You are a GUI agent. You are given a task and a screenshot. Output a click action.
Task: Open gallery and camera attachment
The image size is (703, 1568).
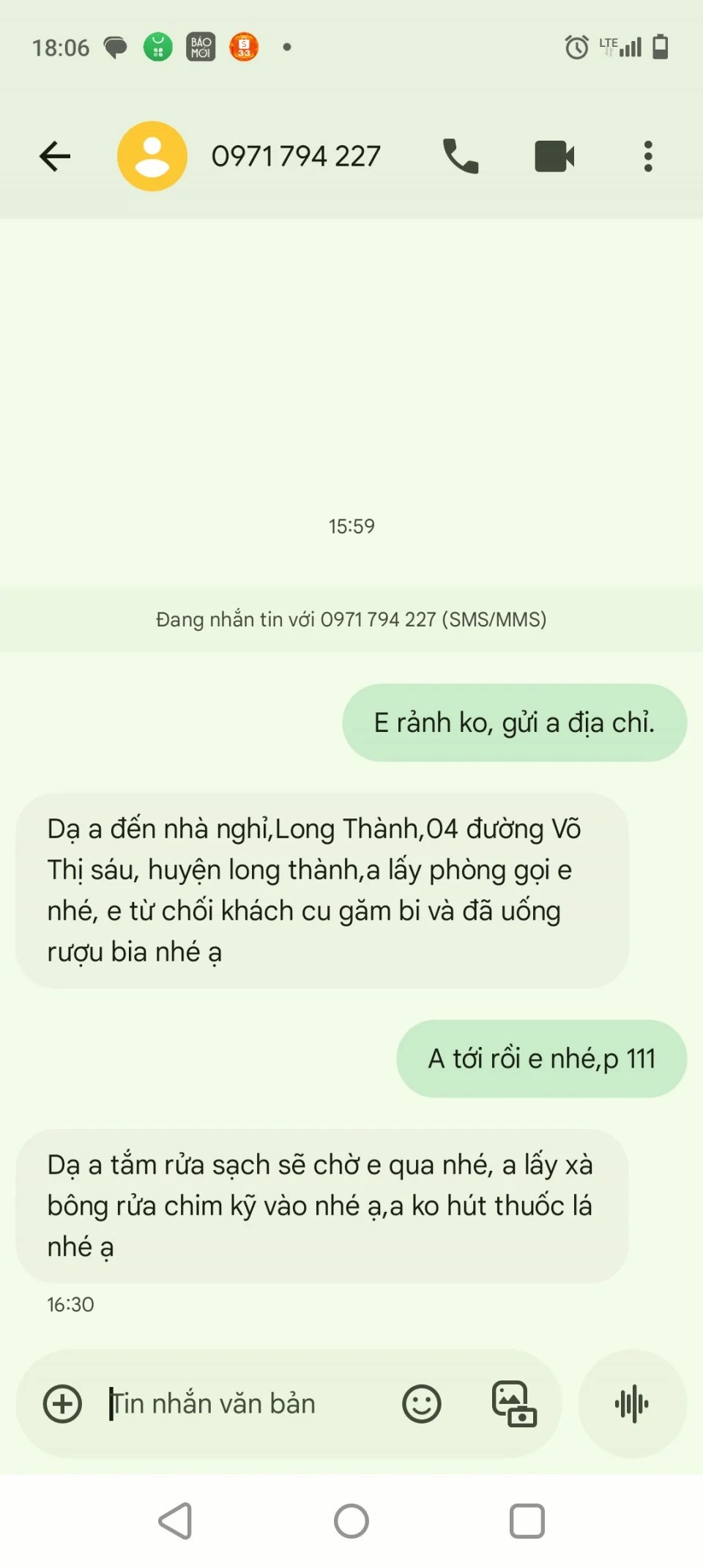coord(513,1404)
